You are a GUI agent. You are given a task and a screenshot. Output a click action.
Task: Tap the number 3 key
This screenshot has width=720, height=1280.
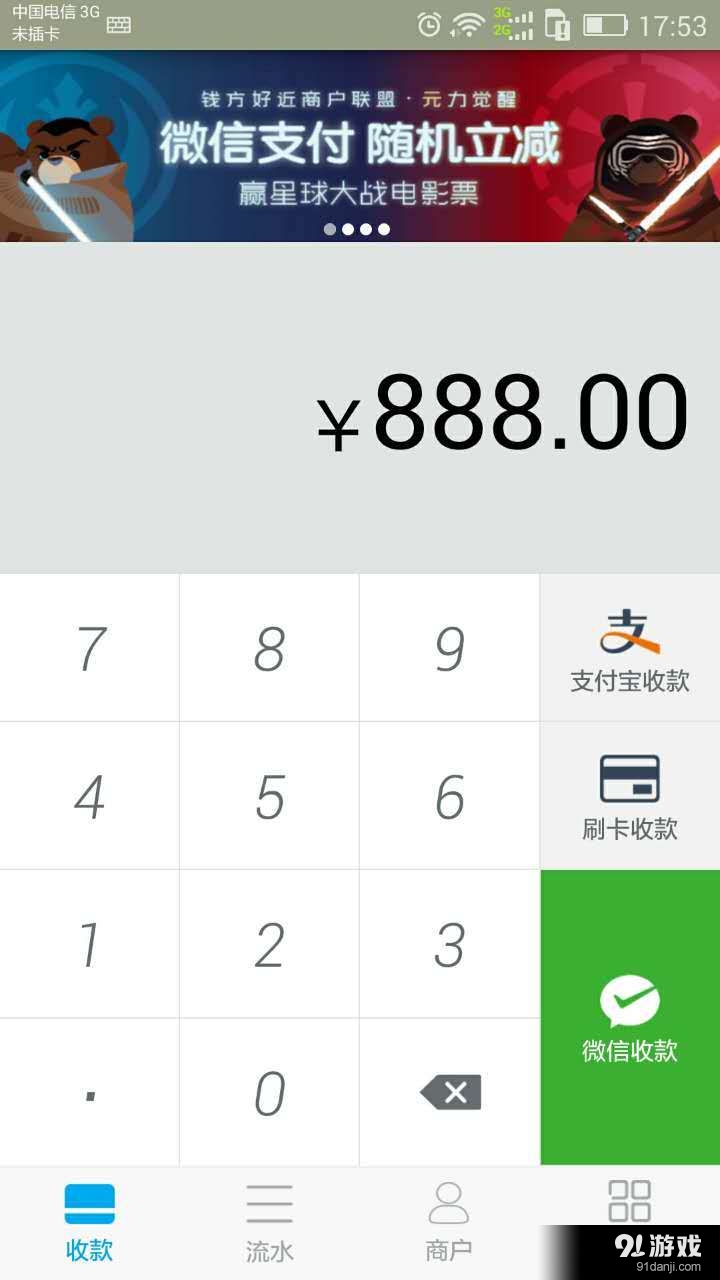pyautogui.click(x=449, y=944)
